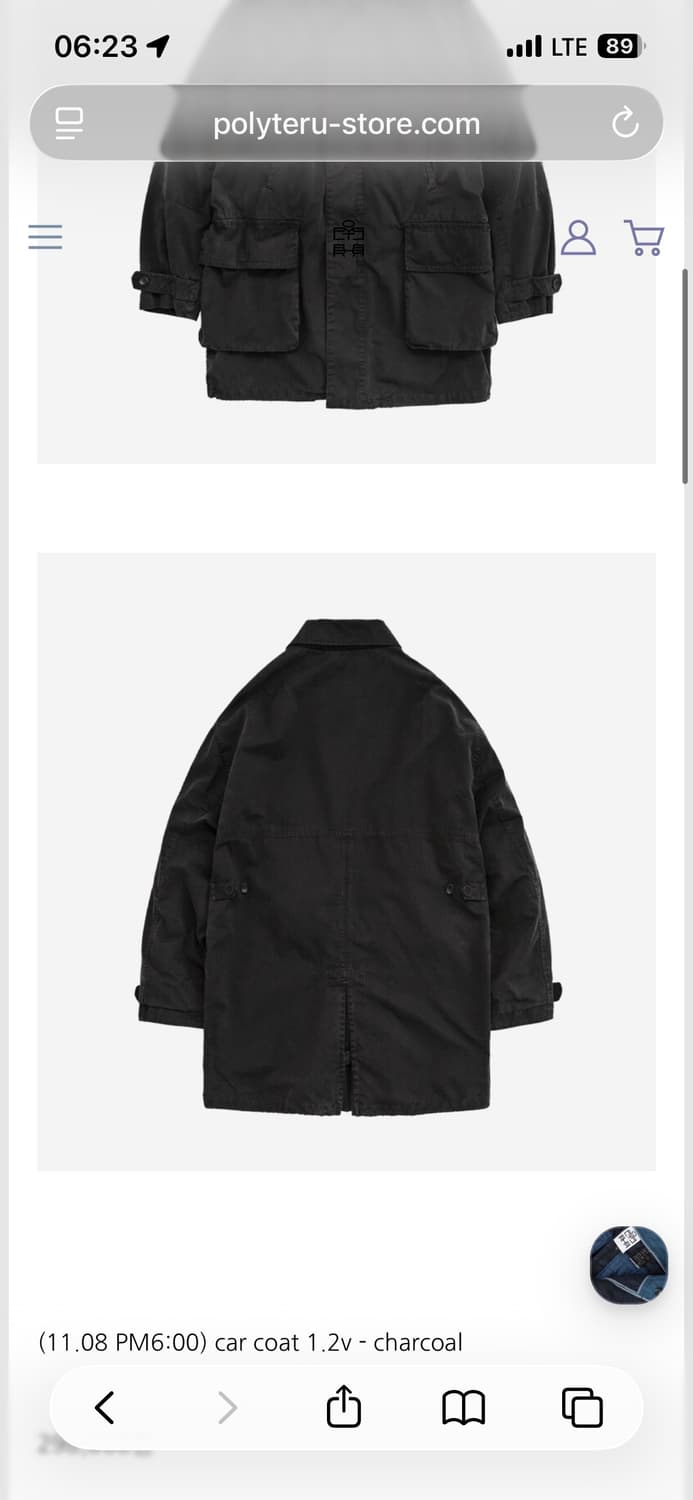
Task: Open the Polyteru store logo
Action: click(348, 238)
